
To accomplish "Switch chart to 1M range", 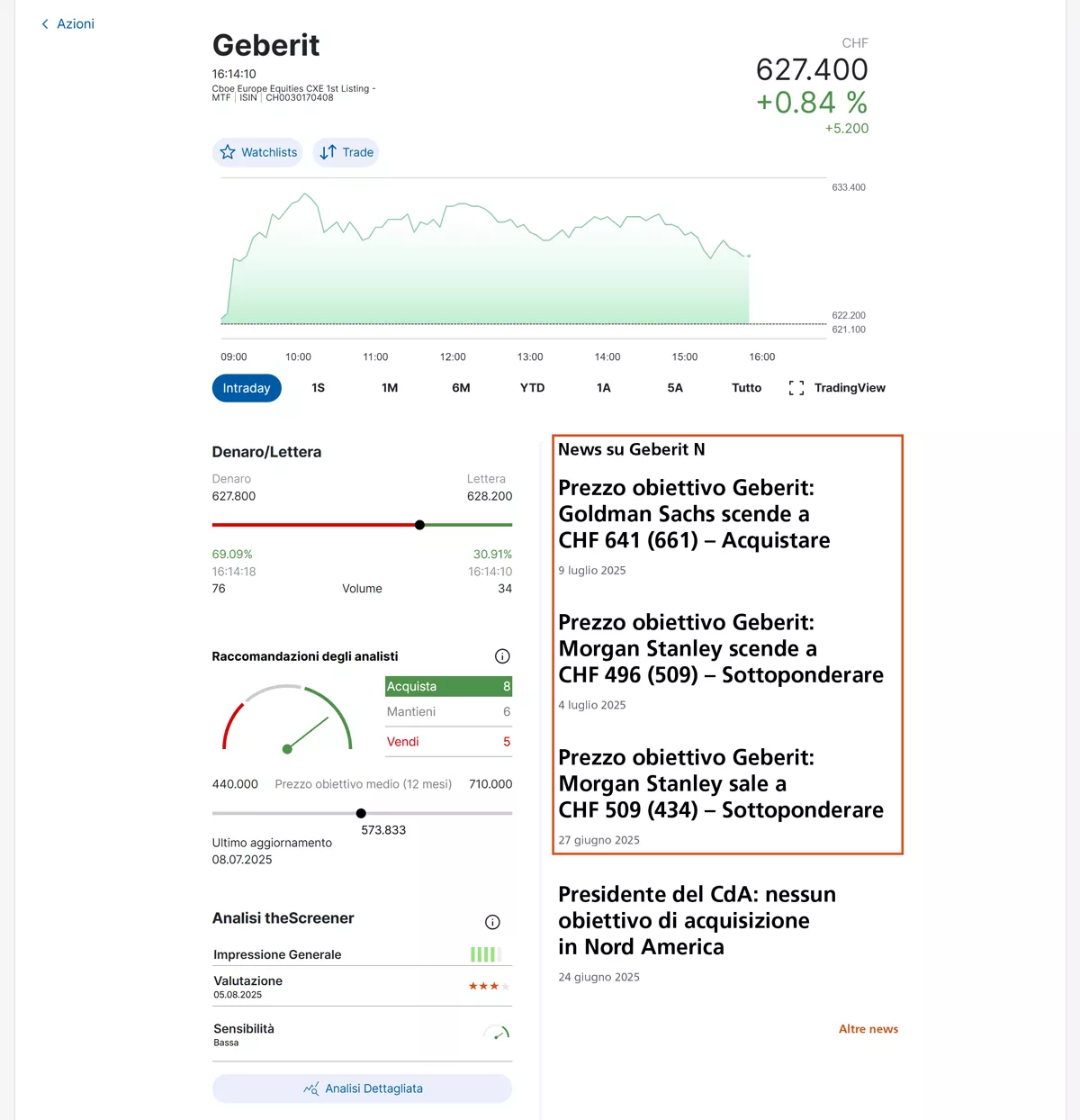I will (x=390, y=388).
